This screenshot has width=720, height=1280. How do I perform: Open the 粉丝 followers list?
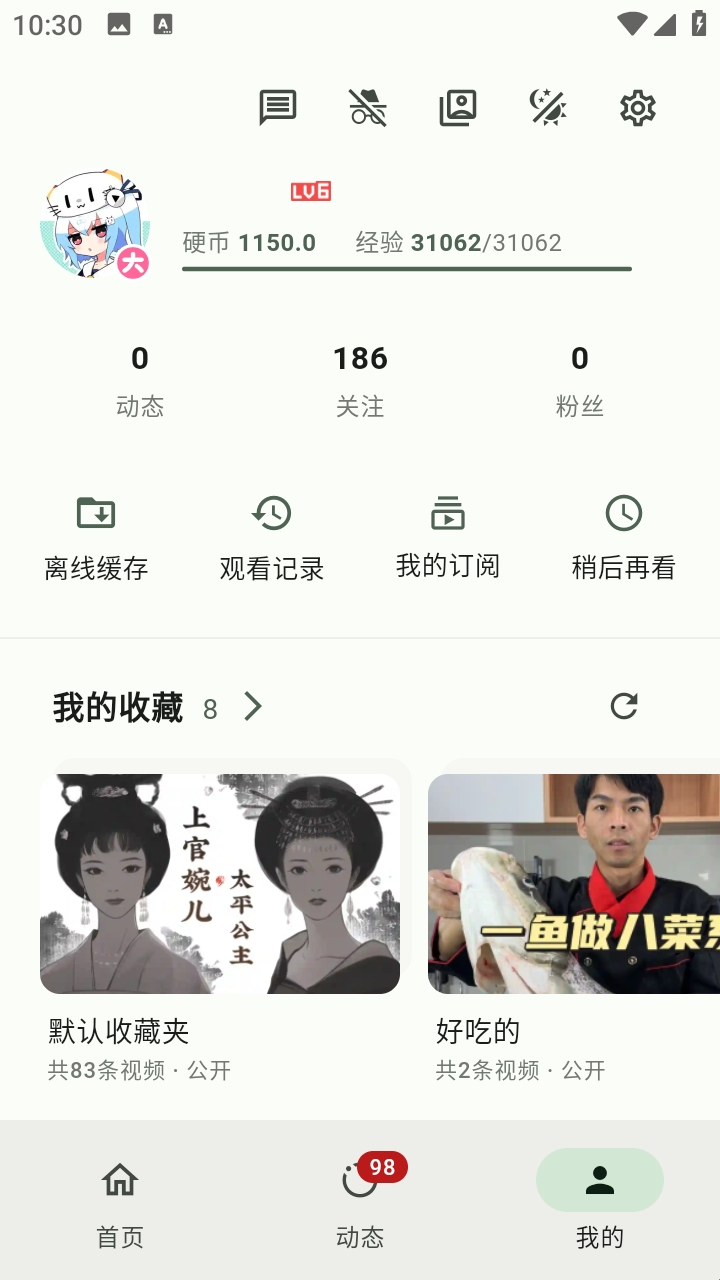pyautogui.click(x=580, y=380)
